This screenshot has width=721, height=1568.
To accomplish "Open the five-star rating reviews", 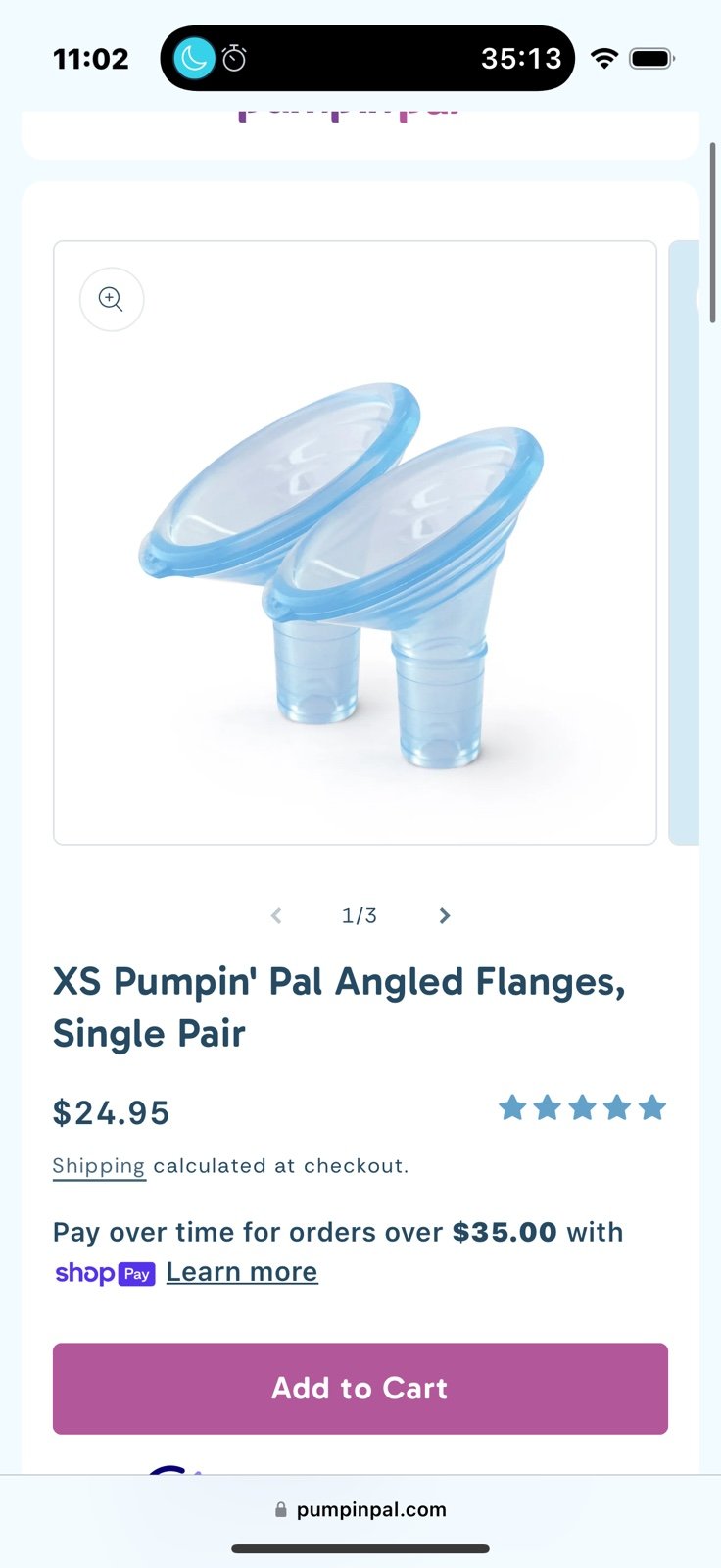I will (583, 1108).
